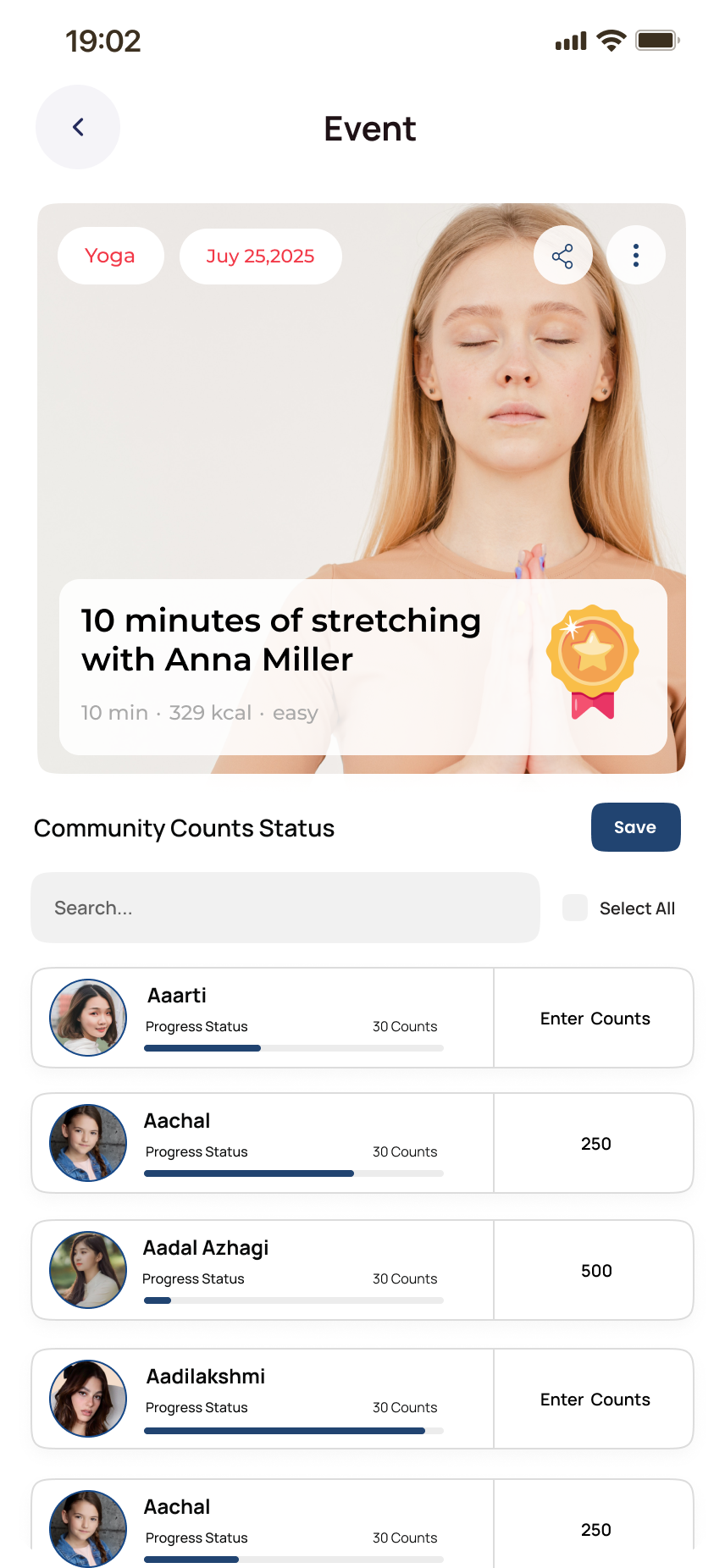Share this yoga event
This screenshot has height=1568, width=725.
(562, 256)
